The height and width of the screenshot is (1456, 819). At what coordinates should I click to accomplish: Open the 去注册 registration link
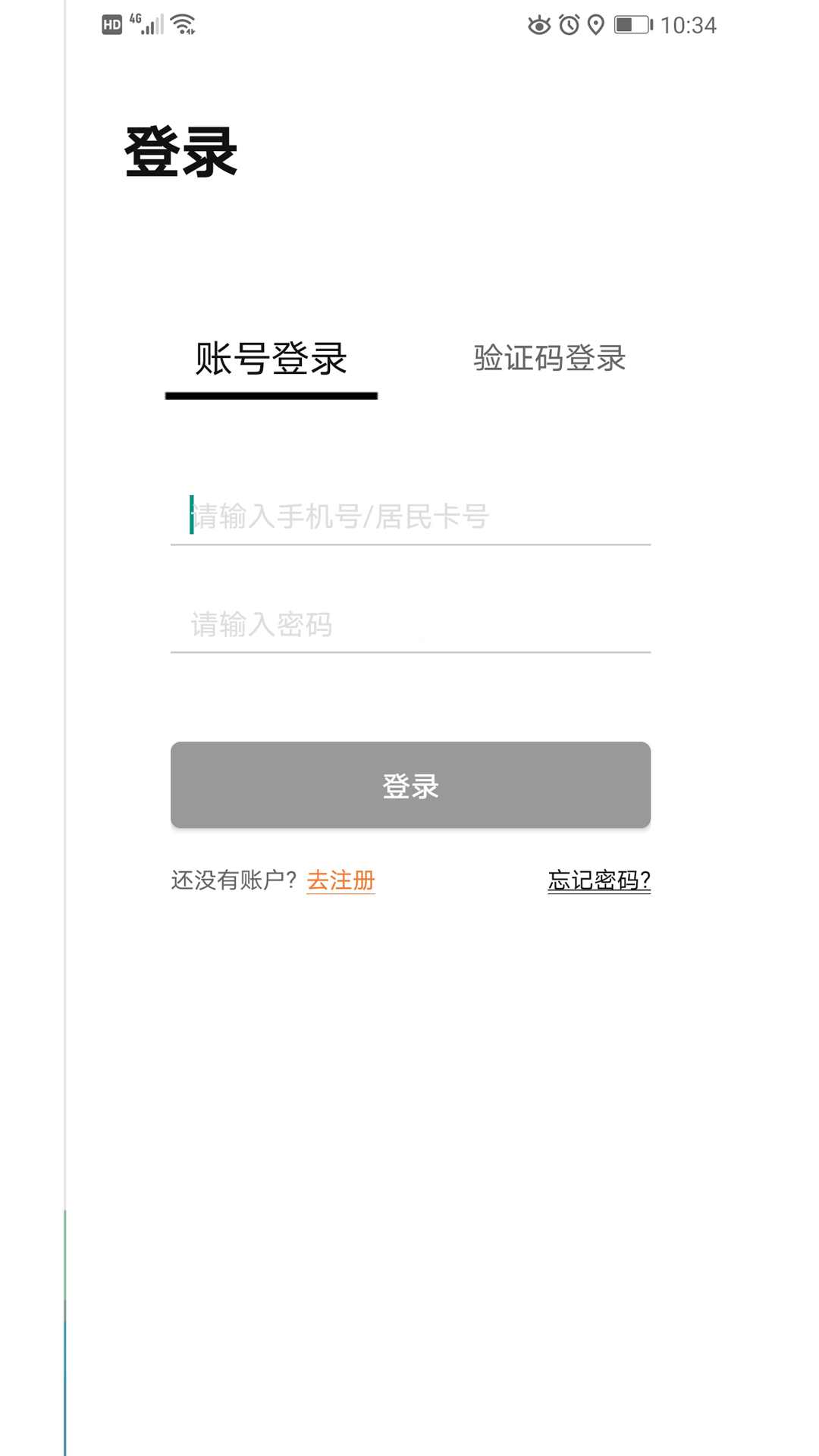(x=340, y=880)
